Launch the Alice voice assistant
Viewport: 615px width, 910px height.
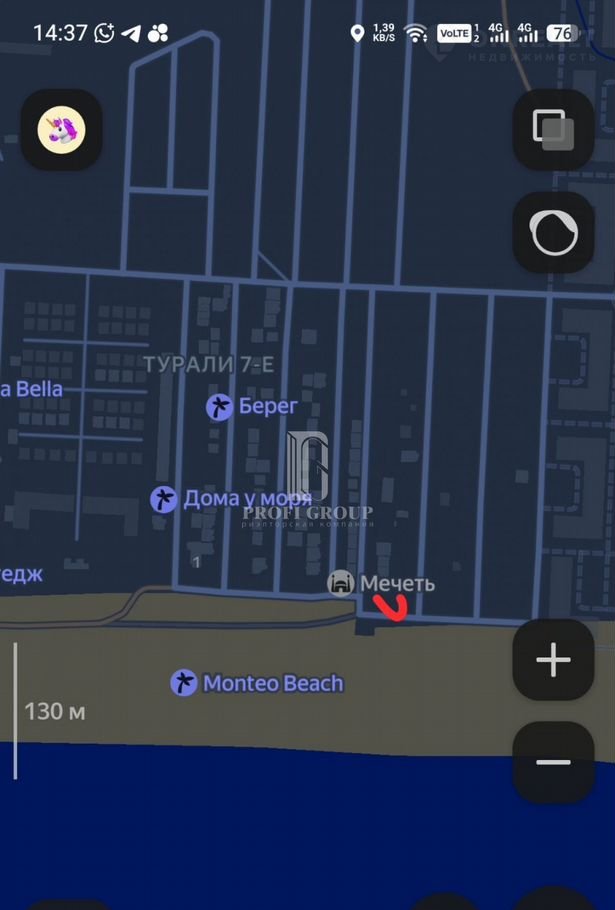553,234
